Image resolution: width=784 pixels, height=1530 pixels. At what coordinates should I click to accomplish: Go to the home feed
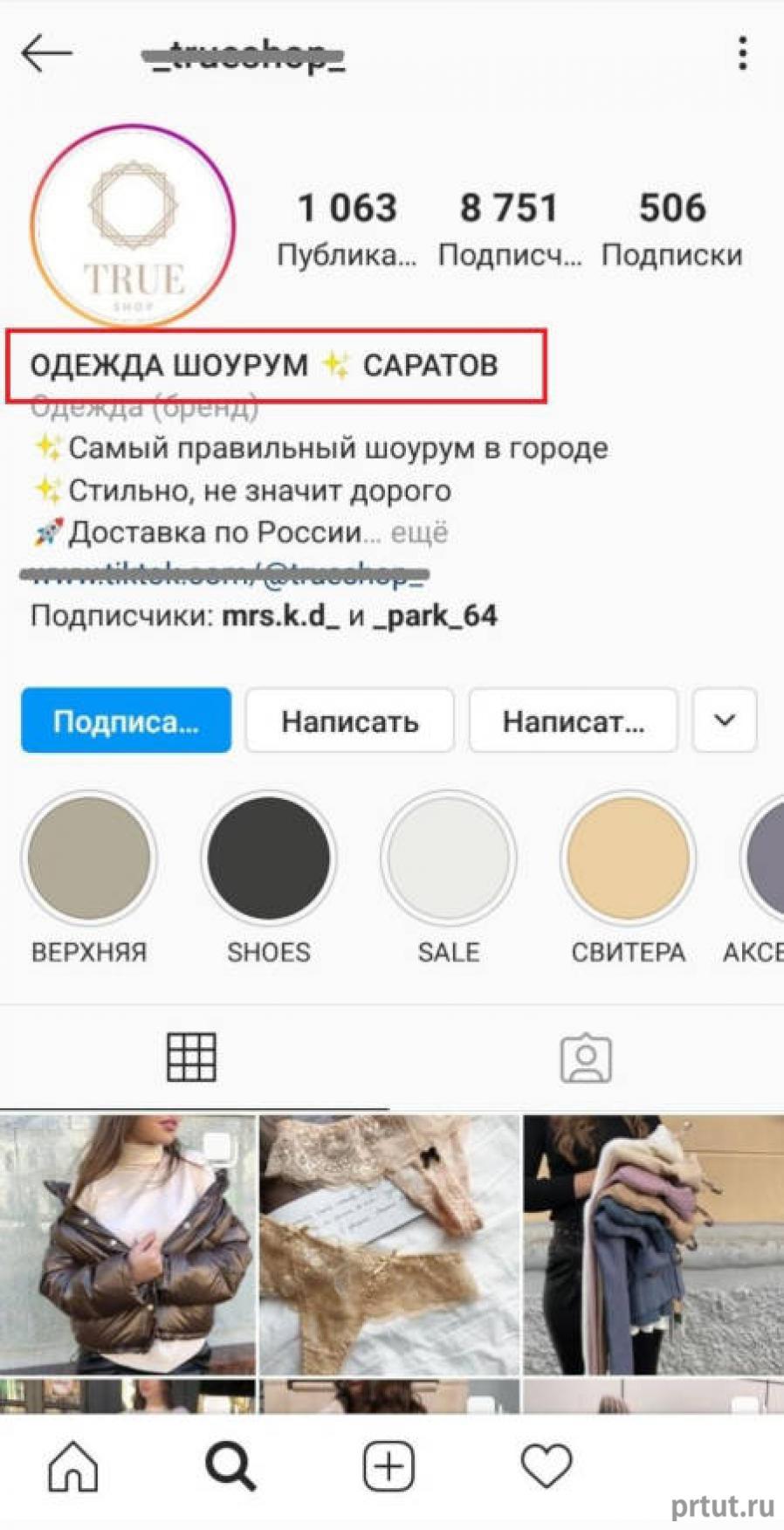(73, 1465)
